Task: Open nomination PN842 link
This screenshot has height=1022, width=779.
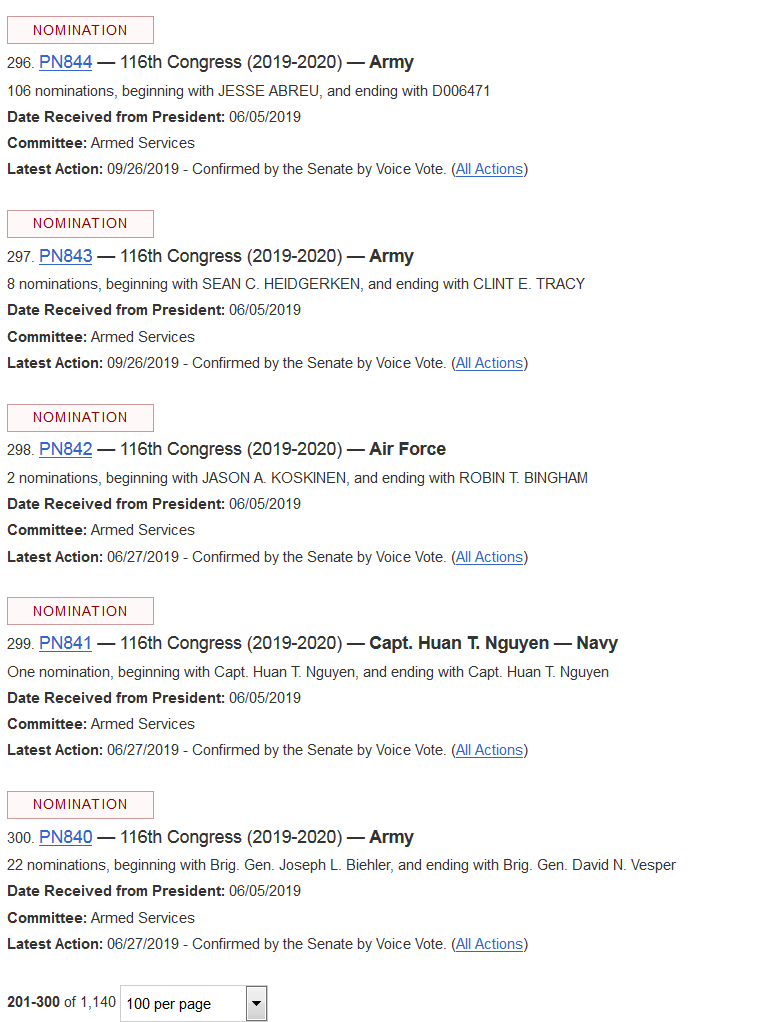Action: [65, 449]
